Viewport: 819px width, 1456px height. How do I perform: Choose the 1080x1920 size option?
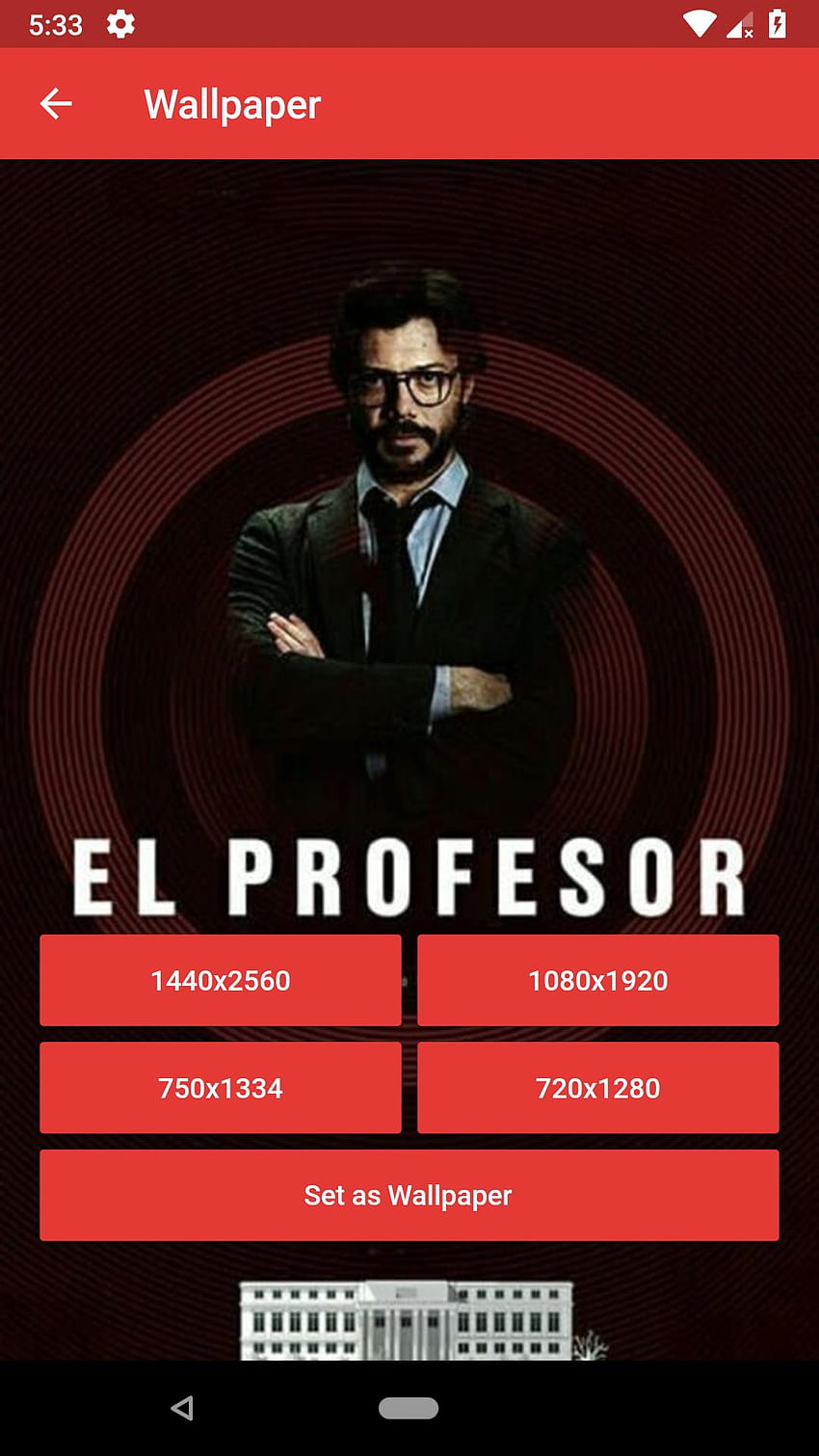coord(598,980)
